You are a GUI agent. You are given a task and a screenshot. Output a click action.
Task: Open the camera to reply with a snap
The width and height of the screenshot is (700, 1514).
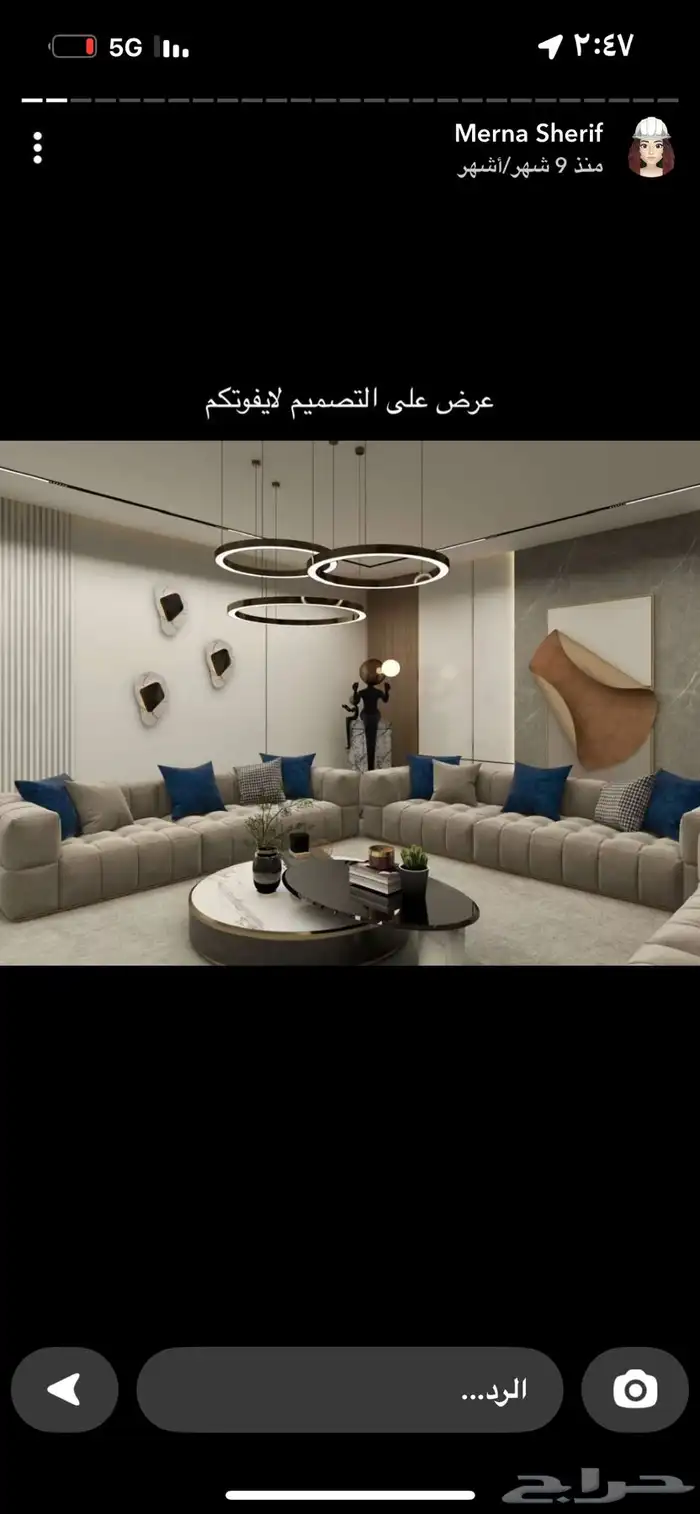tap(635, 1390)
